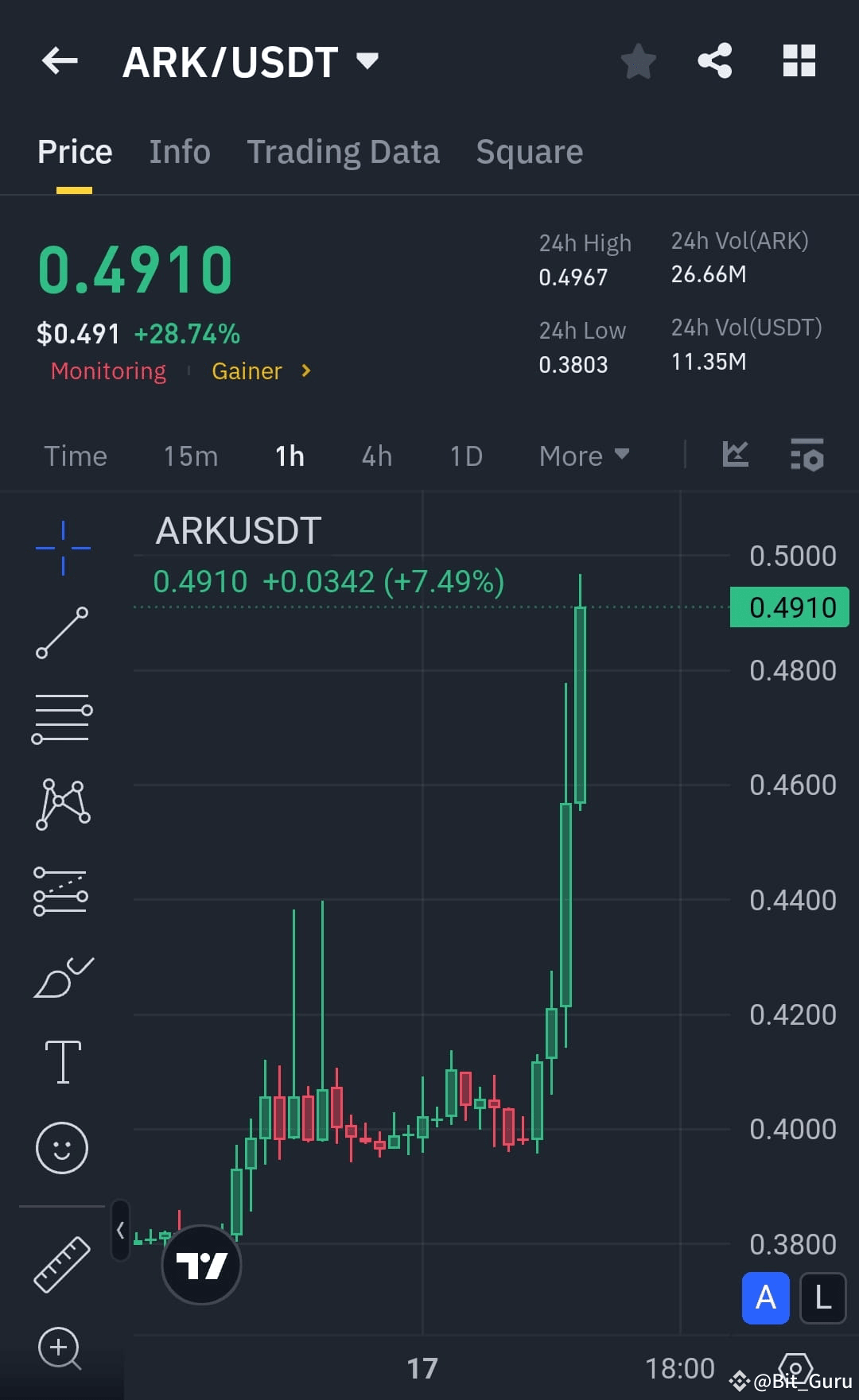
Task: Open the Gainer link
Action: pyautogui.click(x=247, y=370)
